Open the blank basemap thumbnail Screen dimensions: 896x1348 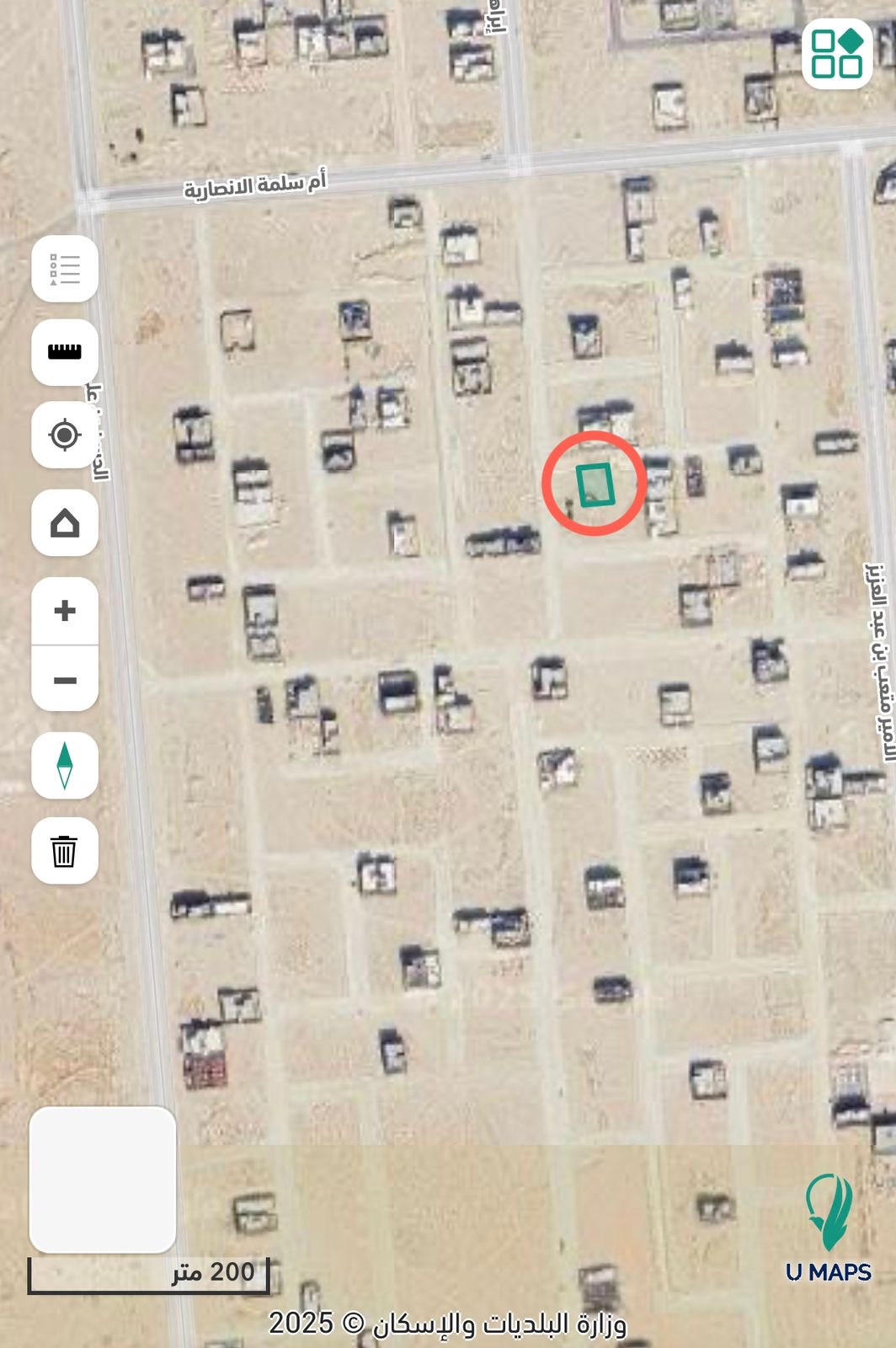pyautogui.click(x=103, y=1179)
